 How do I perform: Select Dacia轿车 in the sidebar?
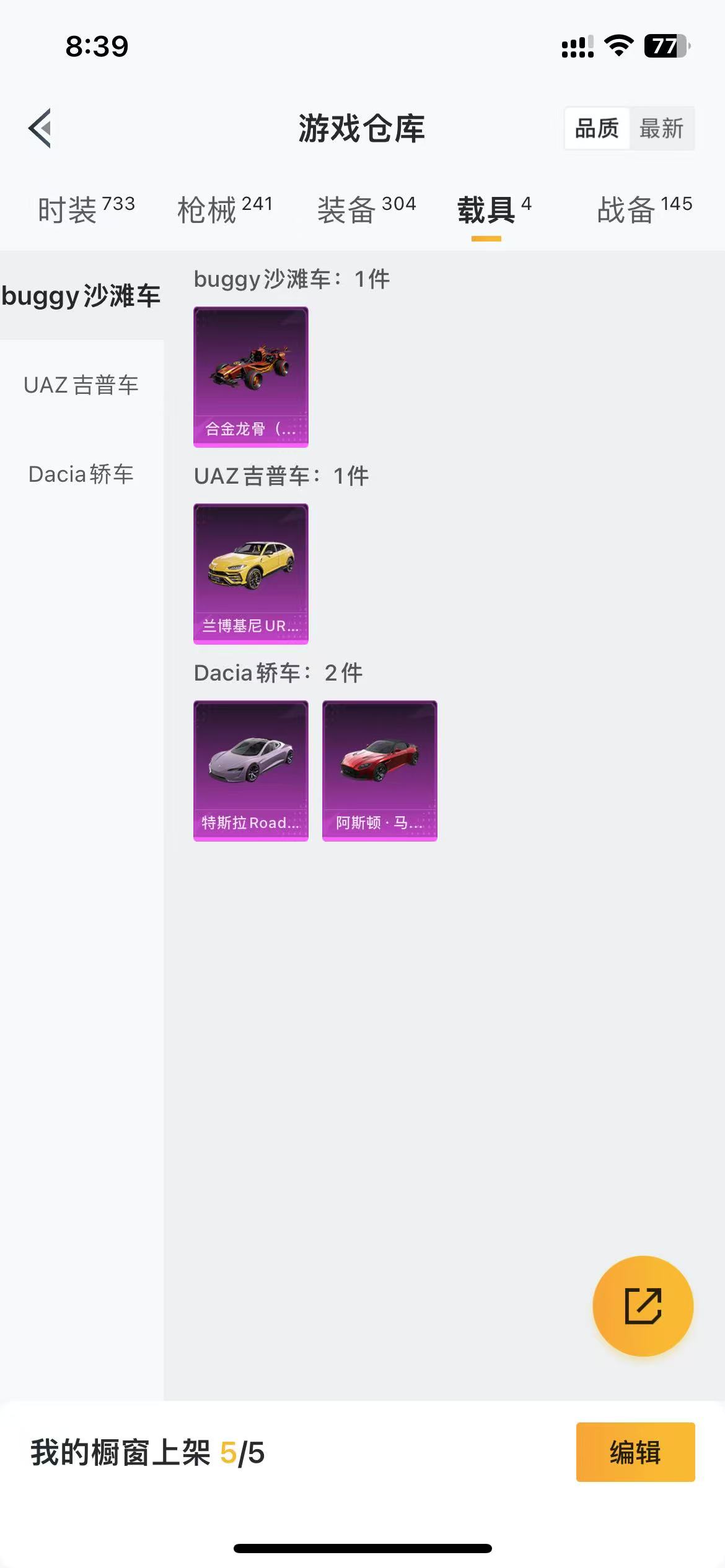tap(81, 474)
